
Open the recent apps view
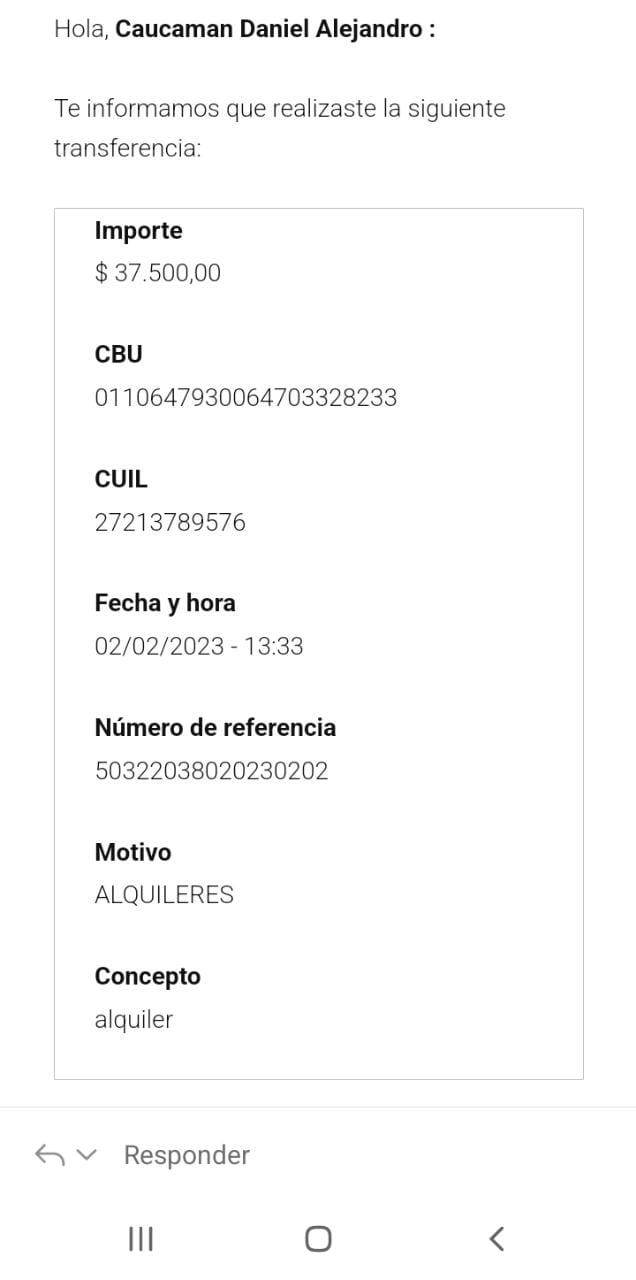tap(141, 1239)
